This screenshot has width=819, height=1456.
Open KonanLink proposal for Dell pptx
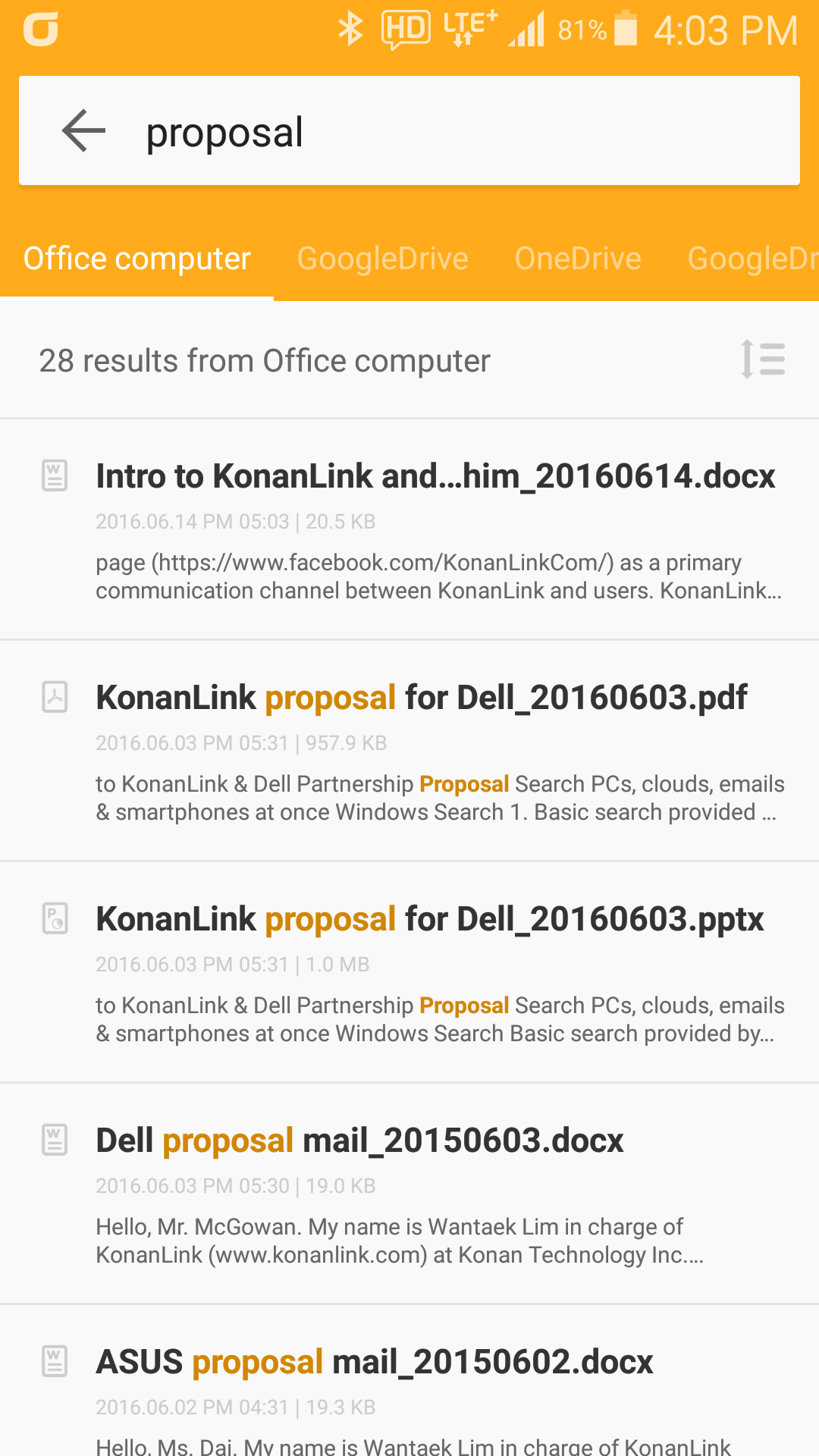pyautogui.click(x=429, y=920)
